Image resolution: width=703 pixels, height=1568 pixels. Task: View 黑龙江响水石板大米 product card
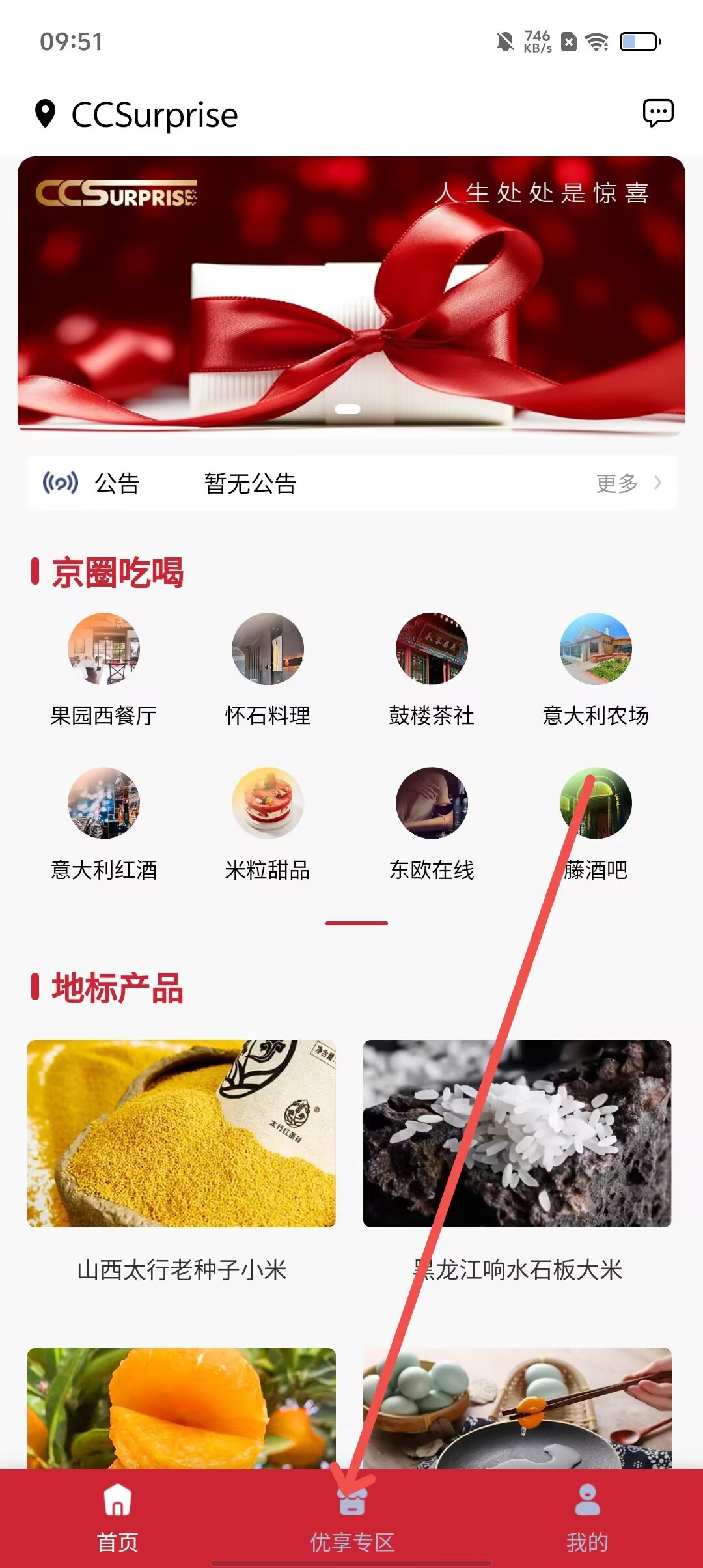click(517, 1159)
